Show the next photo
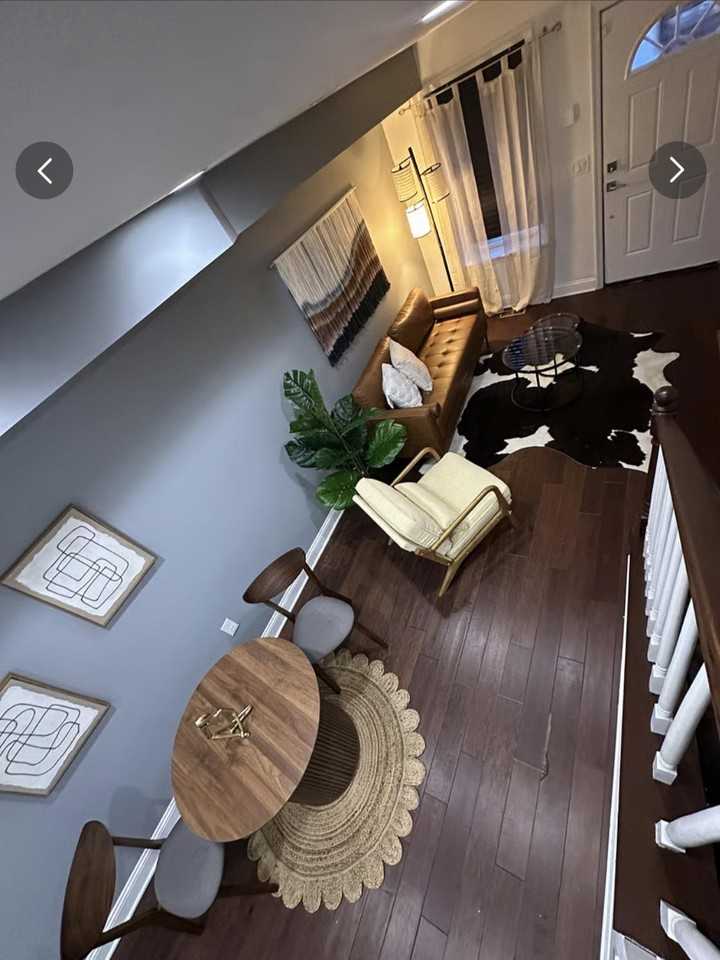 [x=677, y=170]
